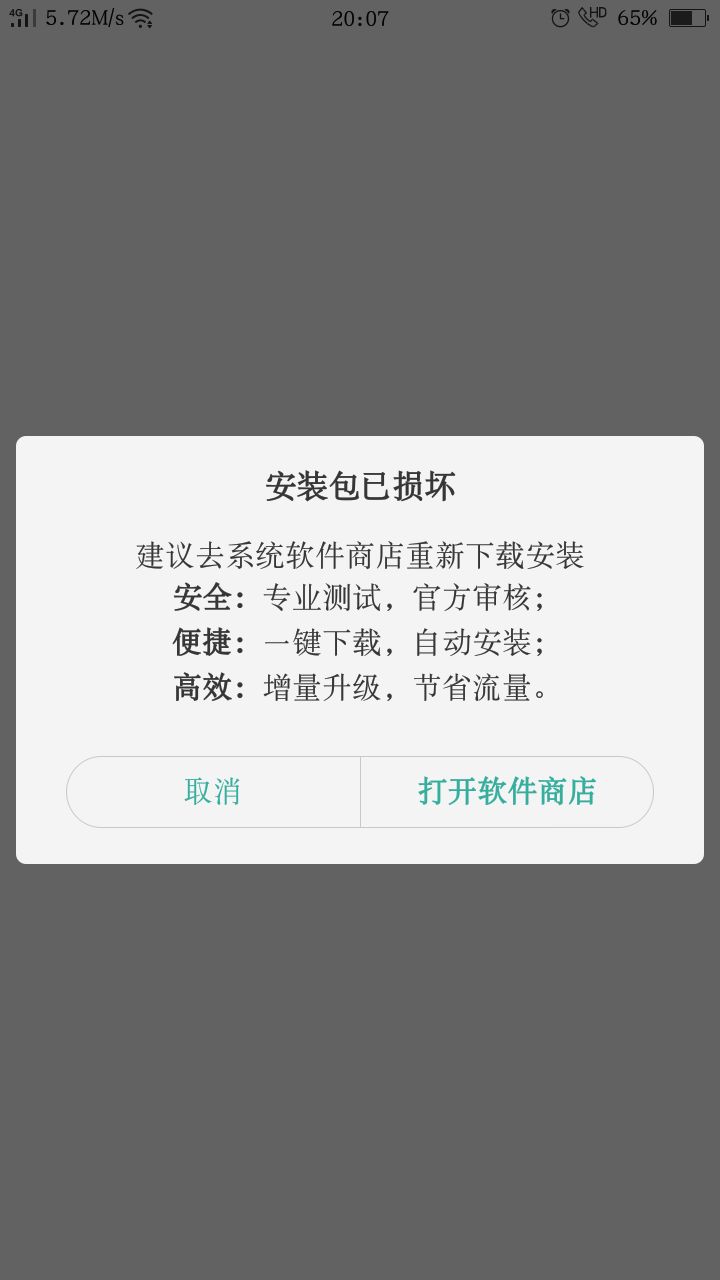
Task: Tap the 便捷 description line
Action: (360, 644)
